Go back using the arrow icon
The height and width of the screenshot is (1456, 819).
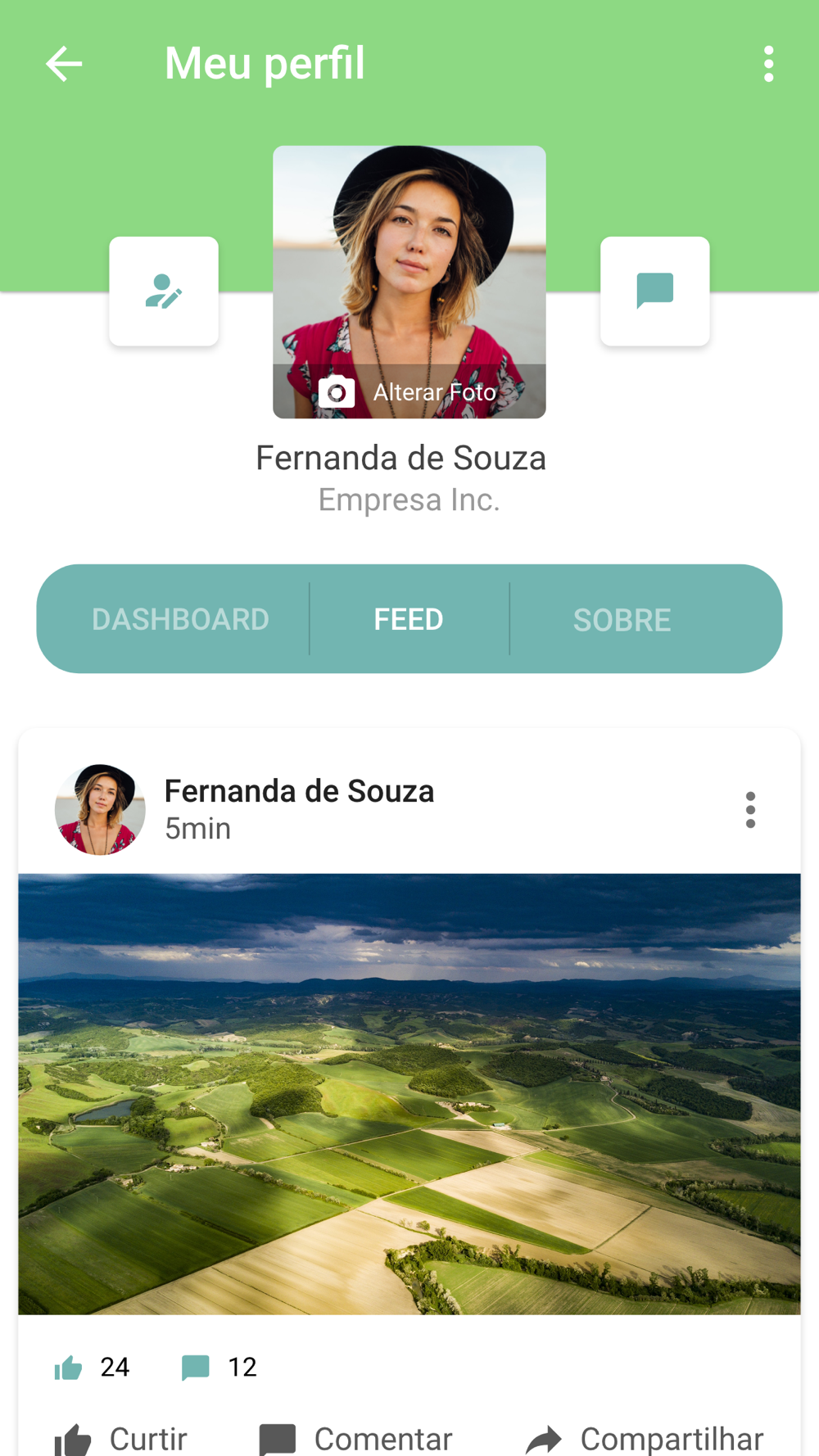64,64
